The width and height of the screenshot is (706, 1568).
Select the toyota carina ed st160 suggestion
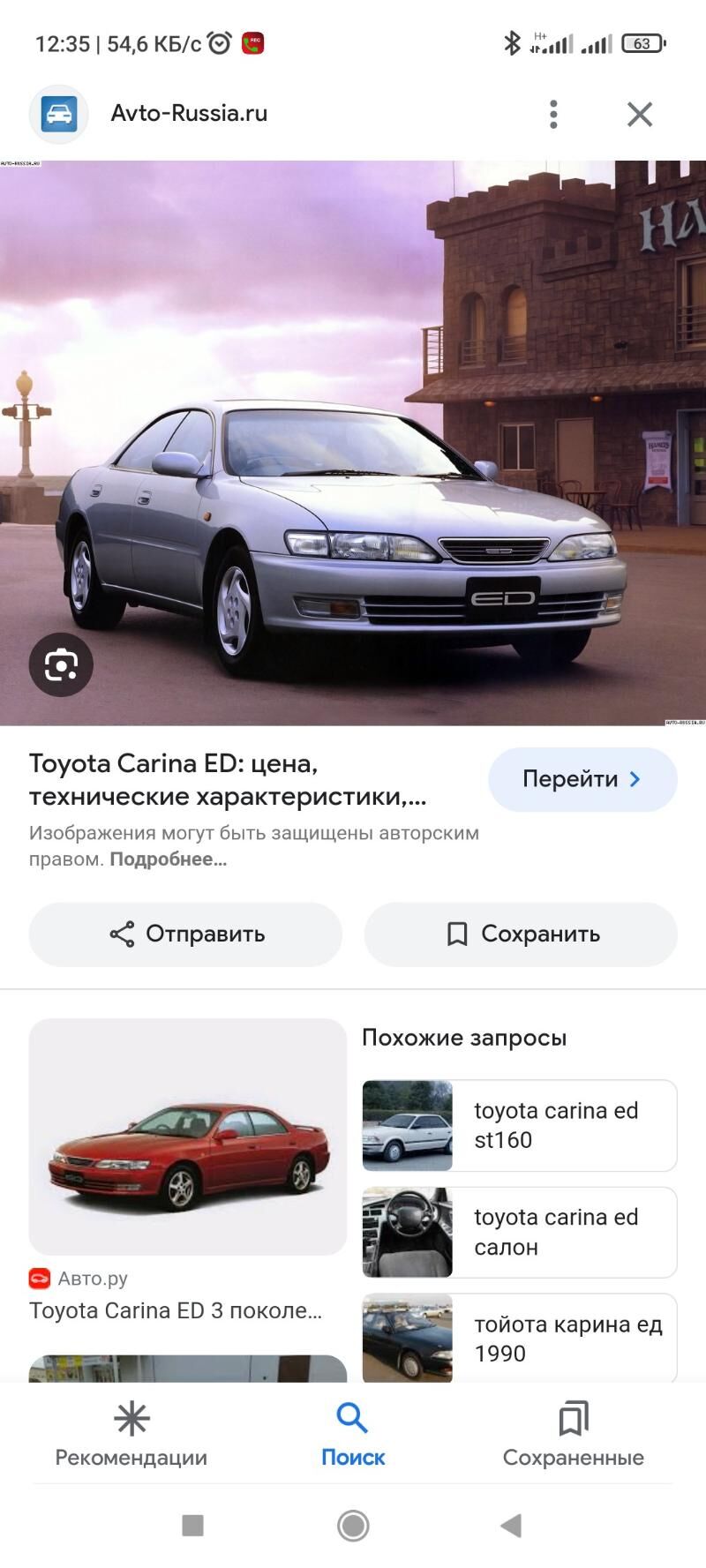click(520, 1126)
